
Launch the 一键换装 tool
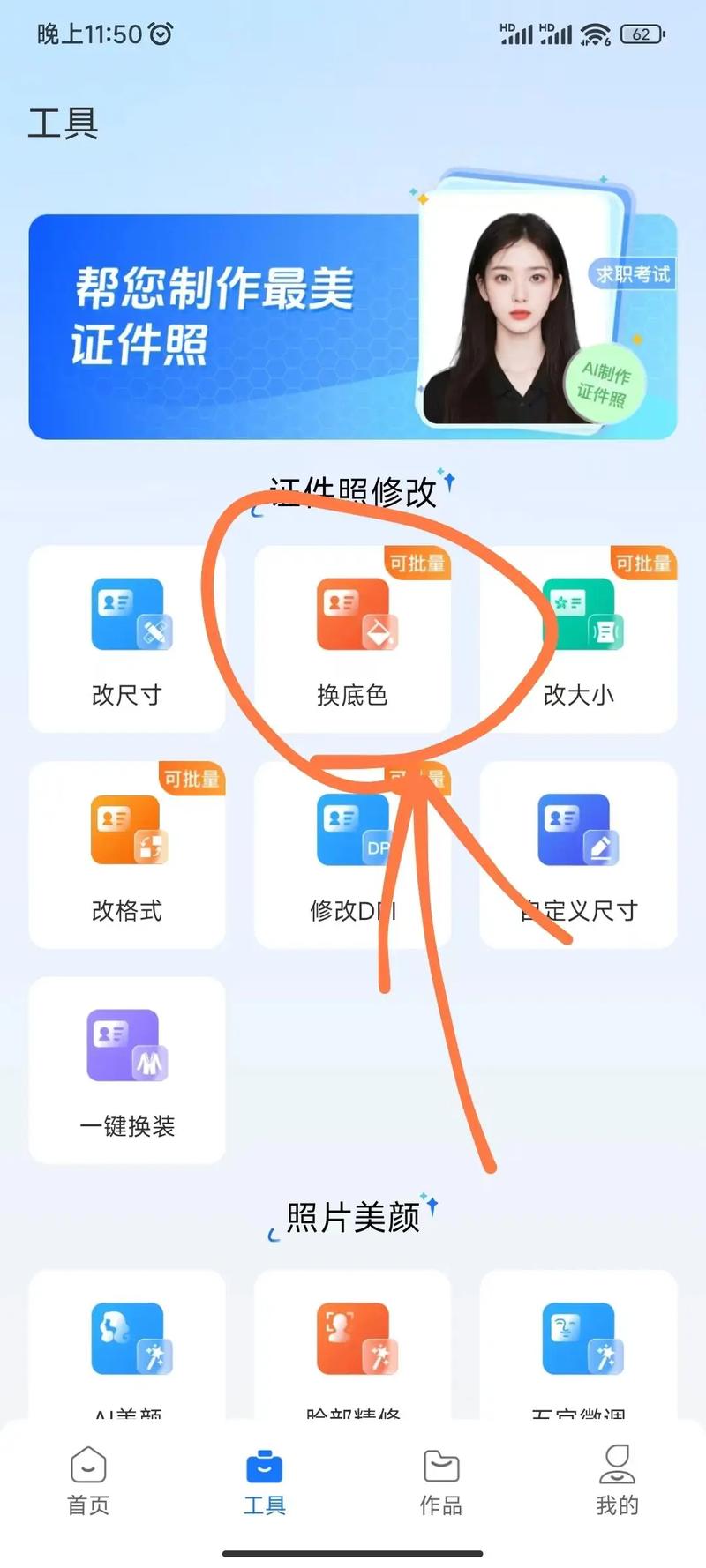127,1069
